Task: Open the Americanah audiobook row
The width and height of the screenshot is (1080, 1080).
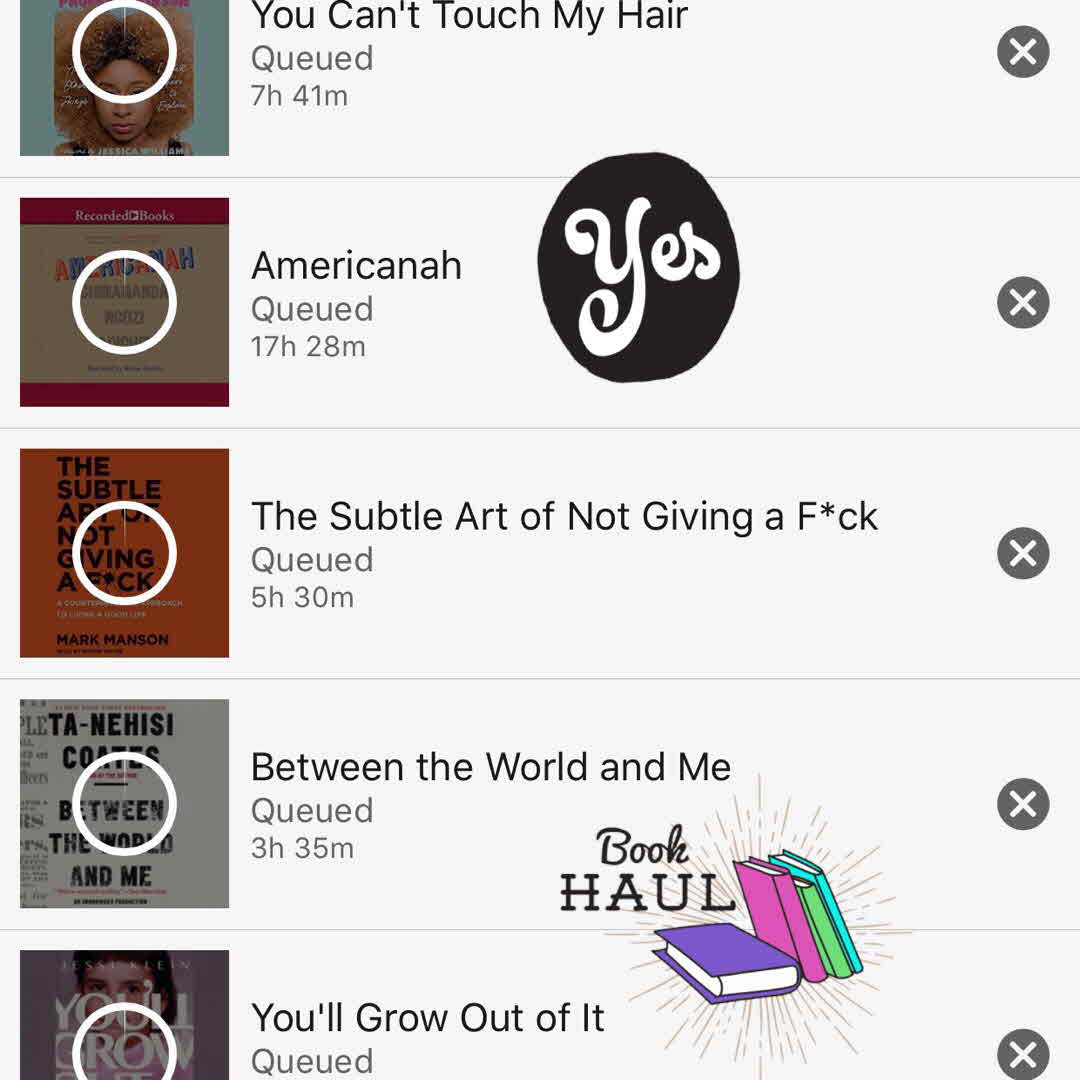Action: (356, 266)
